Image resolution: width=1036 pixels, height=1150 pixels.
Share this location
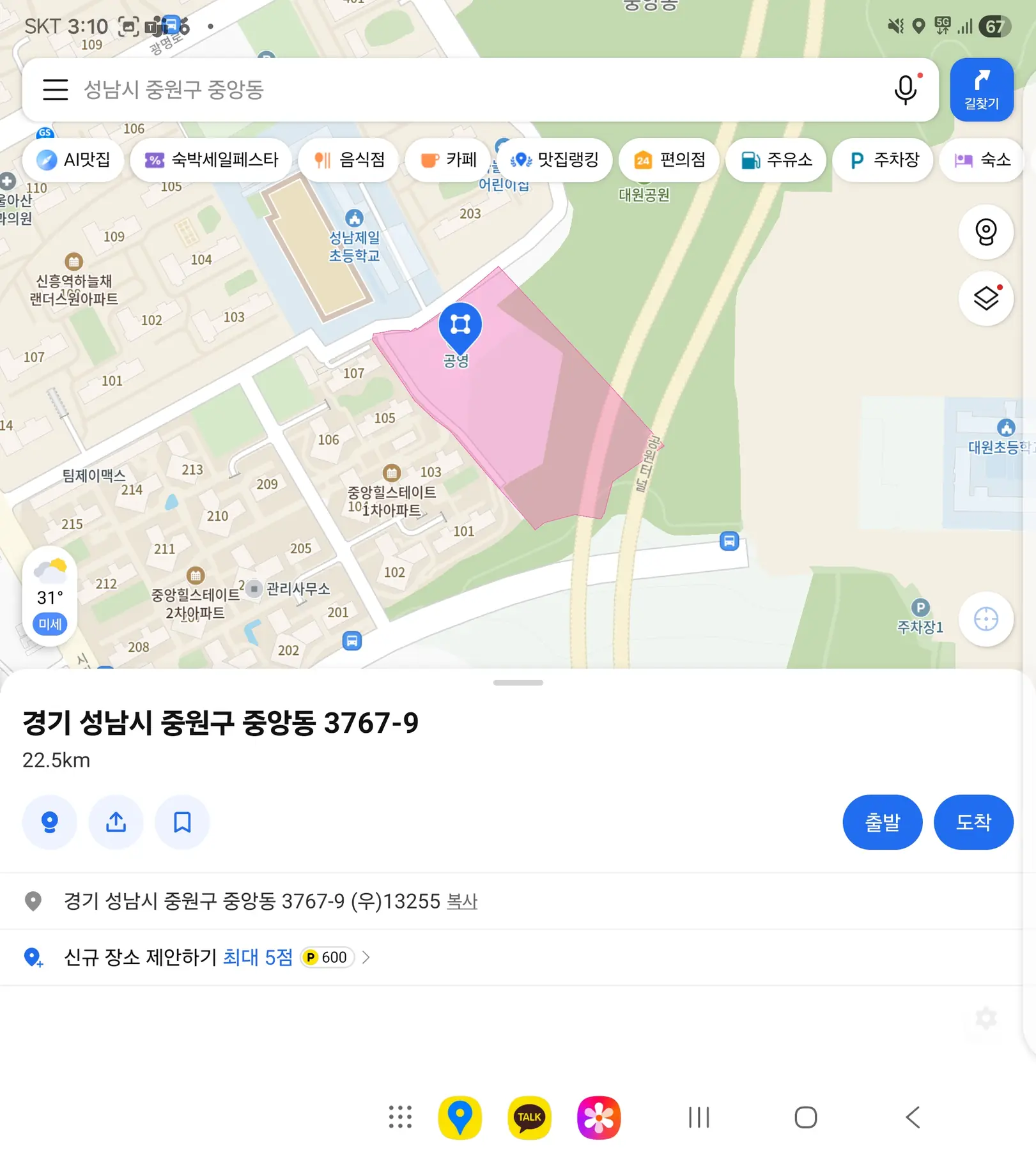click(x=116, y=822)
